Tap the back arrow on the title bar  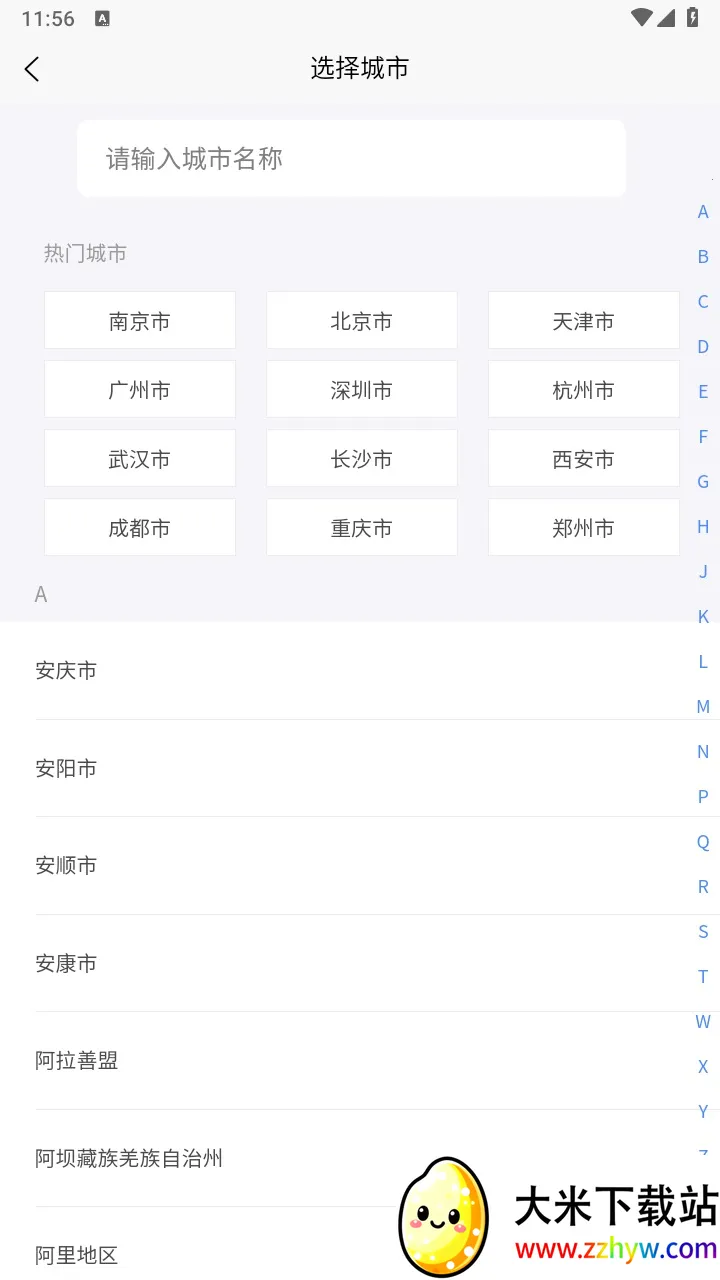click(32, 68)
